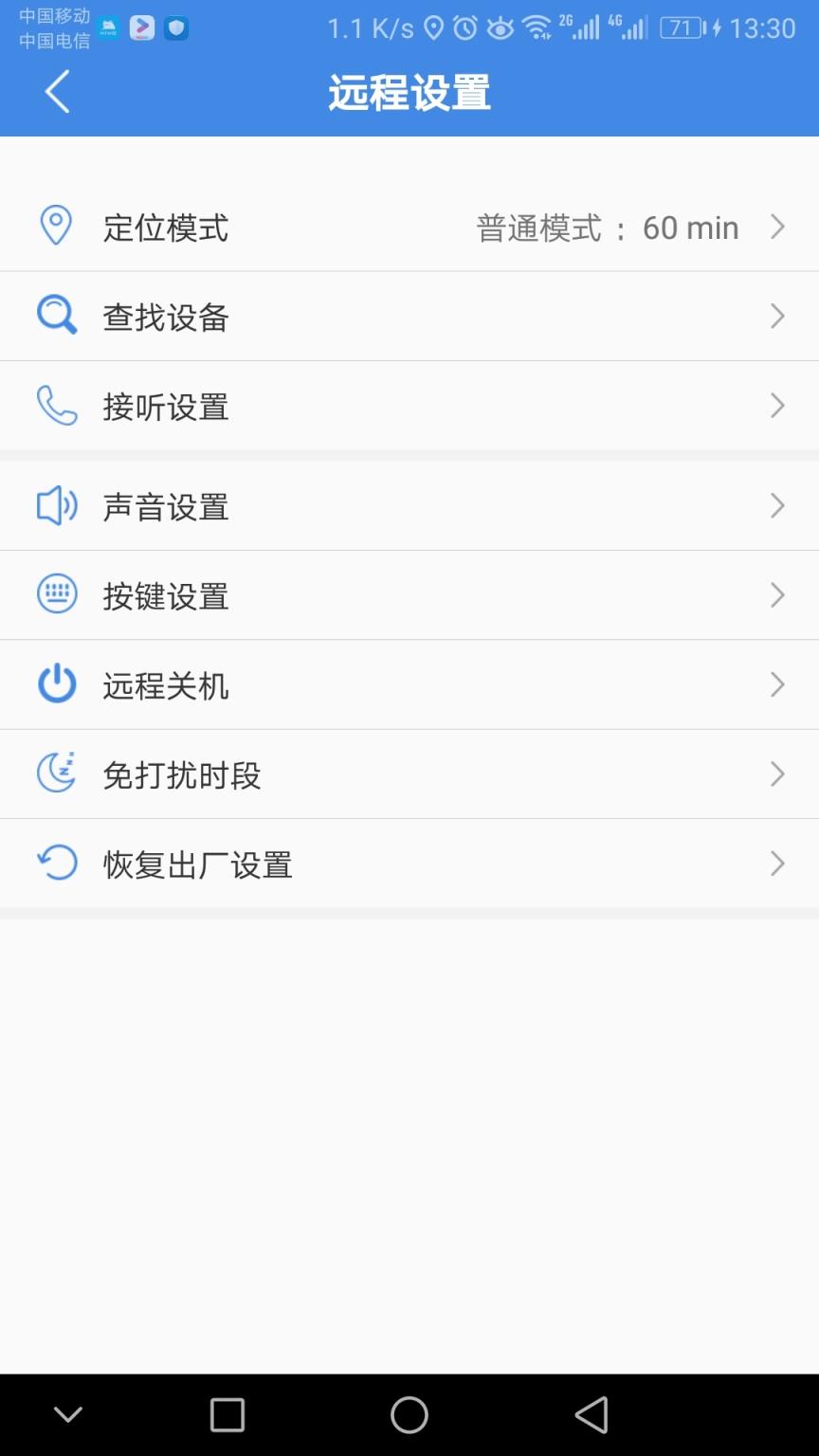Screen dimensions: 819x1456
Task: Select the keypad icon for 按键设置
Action: (56, 594)
